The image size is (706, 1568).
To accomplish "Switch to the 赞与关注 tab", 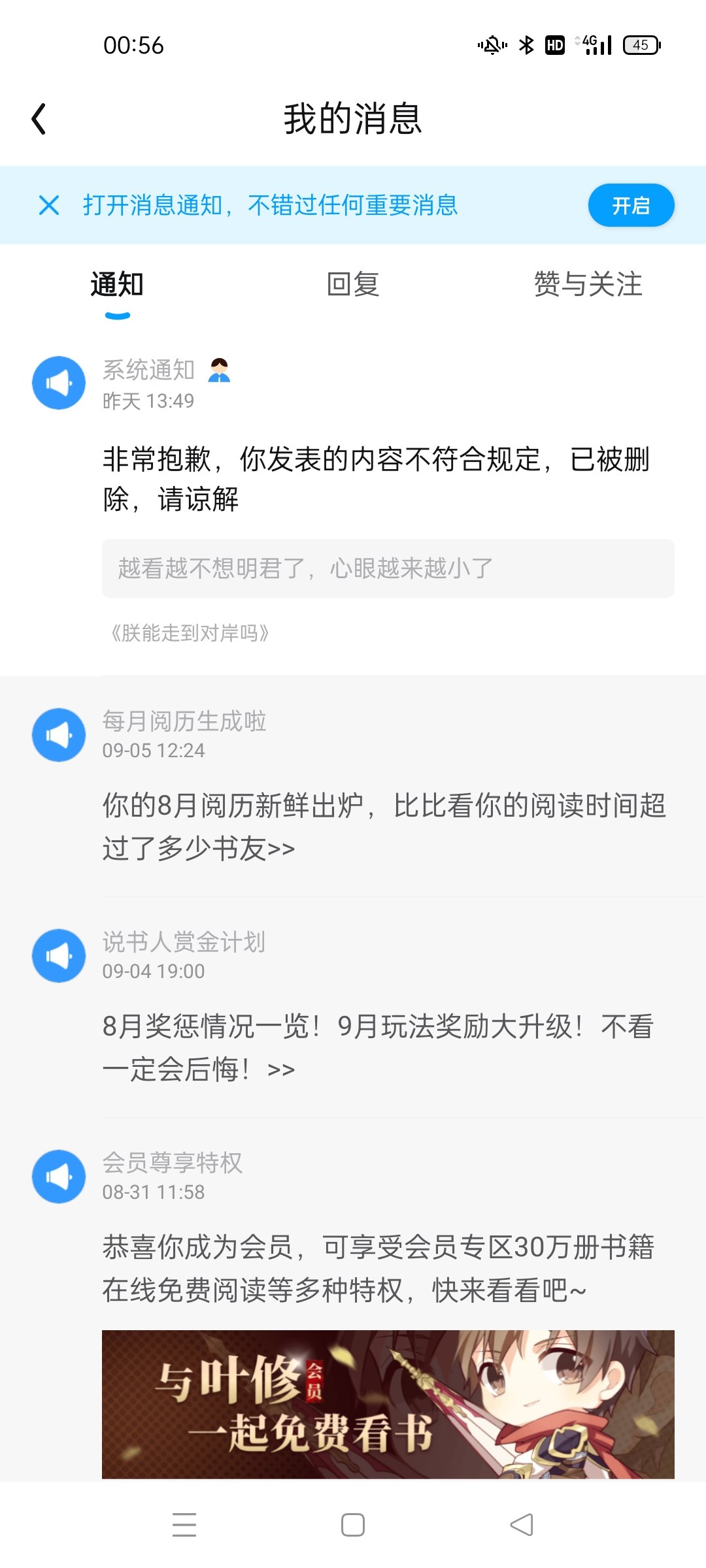I will pyautogui.click(x=588, y=285).
